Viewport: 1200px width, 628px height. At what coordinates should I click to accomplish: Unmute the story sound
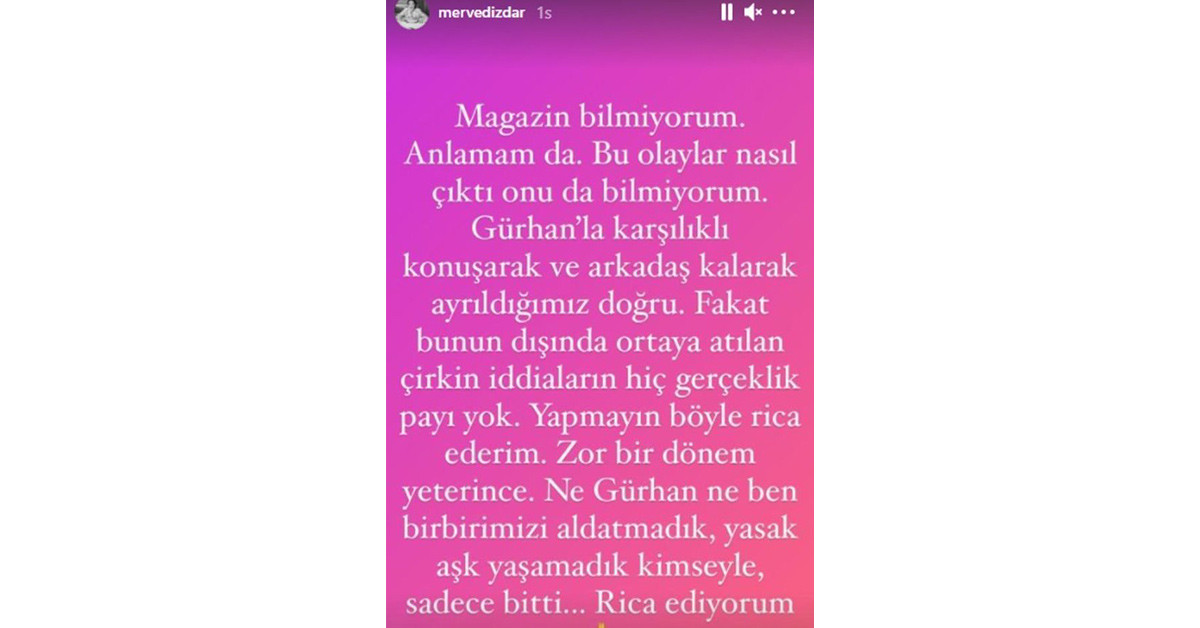coord(753,12)
